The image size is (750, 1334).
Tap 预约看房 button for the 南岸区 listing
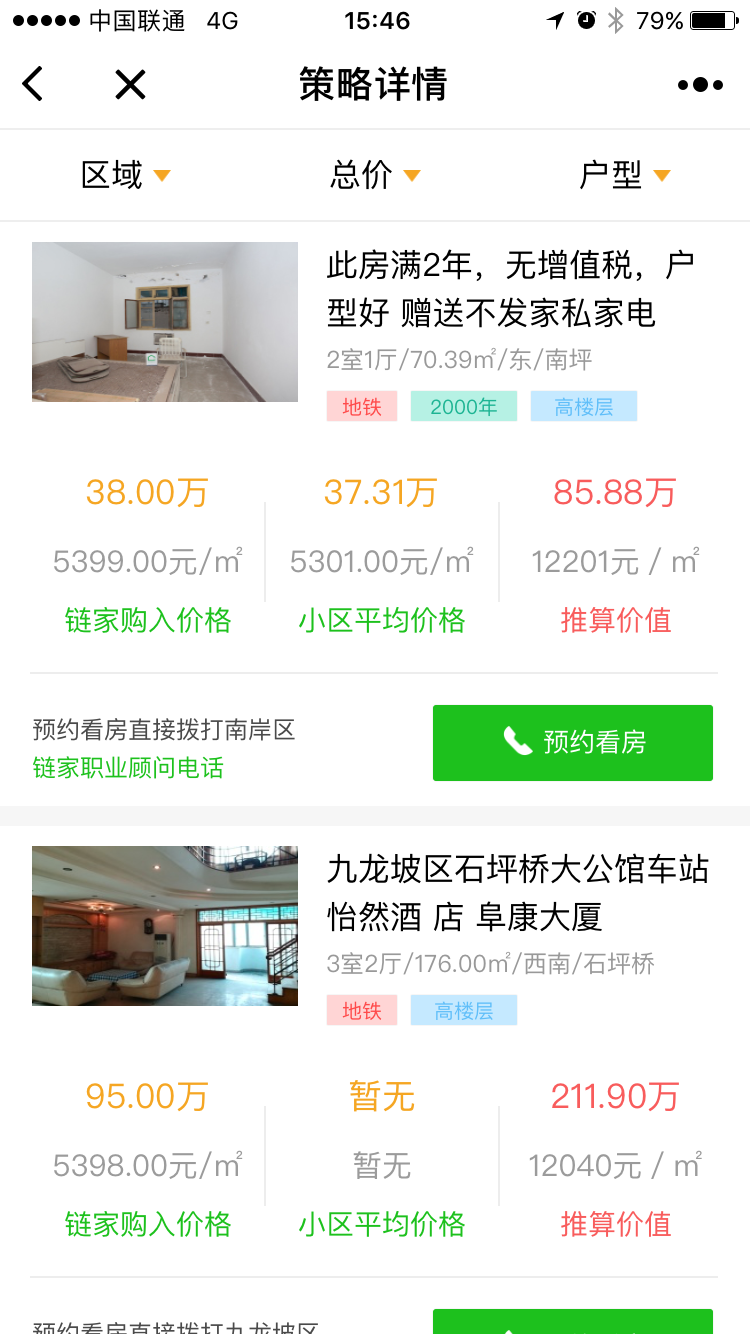coord(573,743)
